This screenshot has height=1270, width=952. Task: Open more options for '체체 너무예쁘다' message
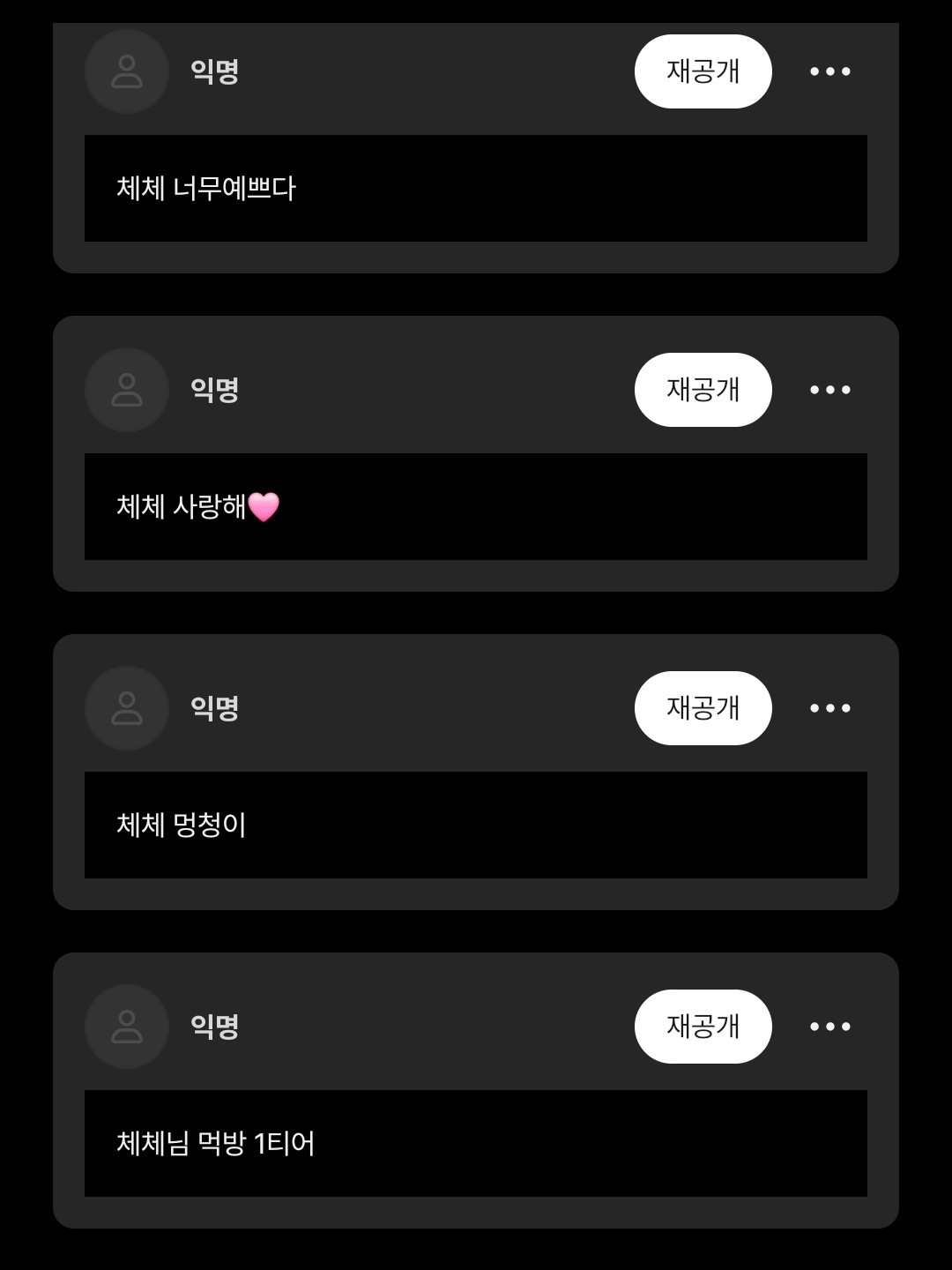830,71
